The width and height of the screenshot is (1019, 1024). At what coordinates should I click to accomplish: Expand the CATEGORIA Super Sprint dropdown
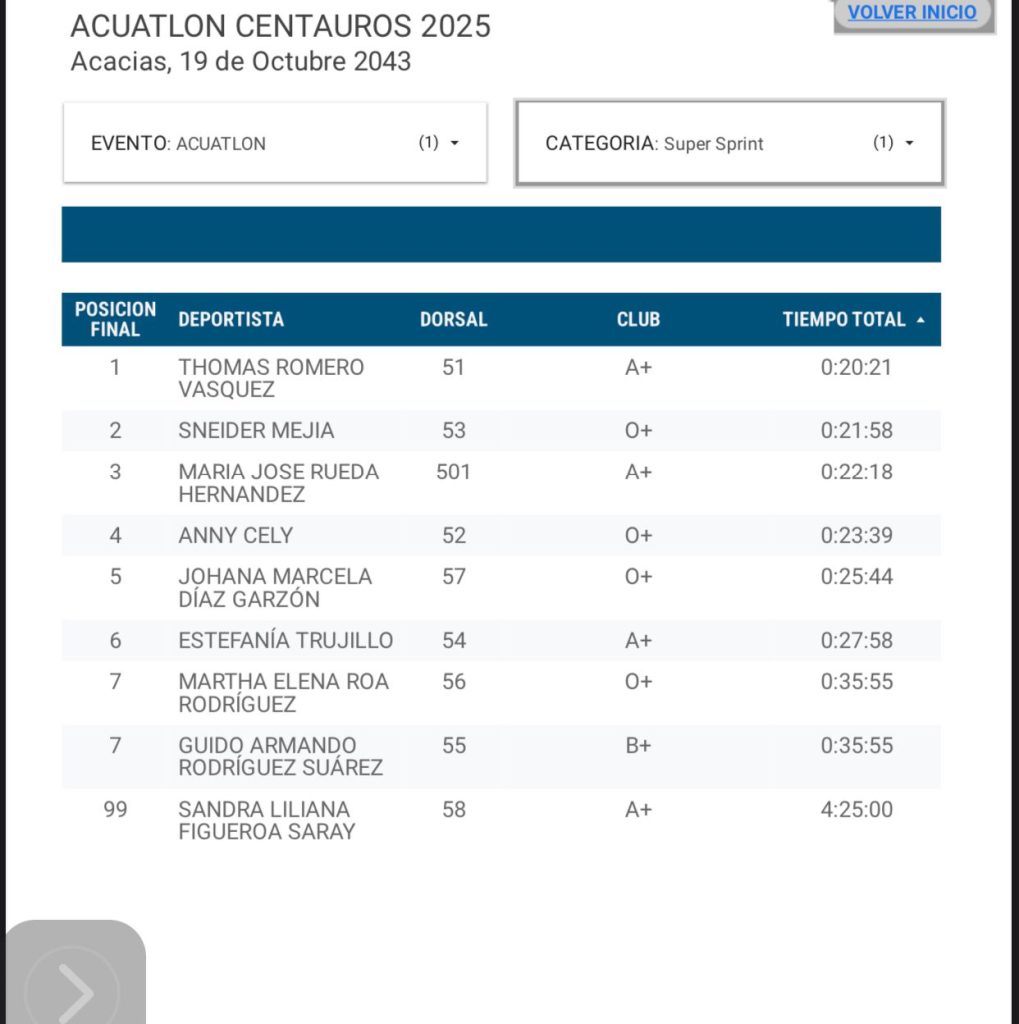[x=730, y=143]
